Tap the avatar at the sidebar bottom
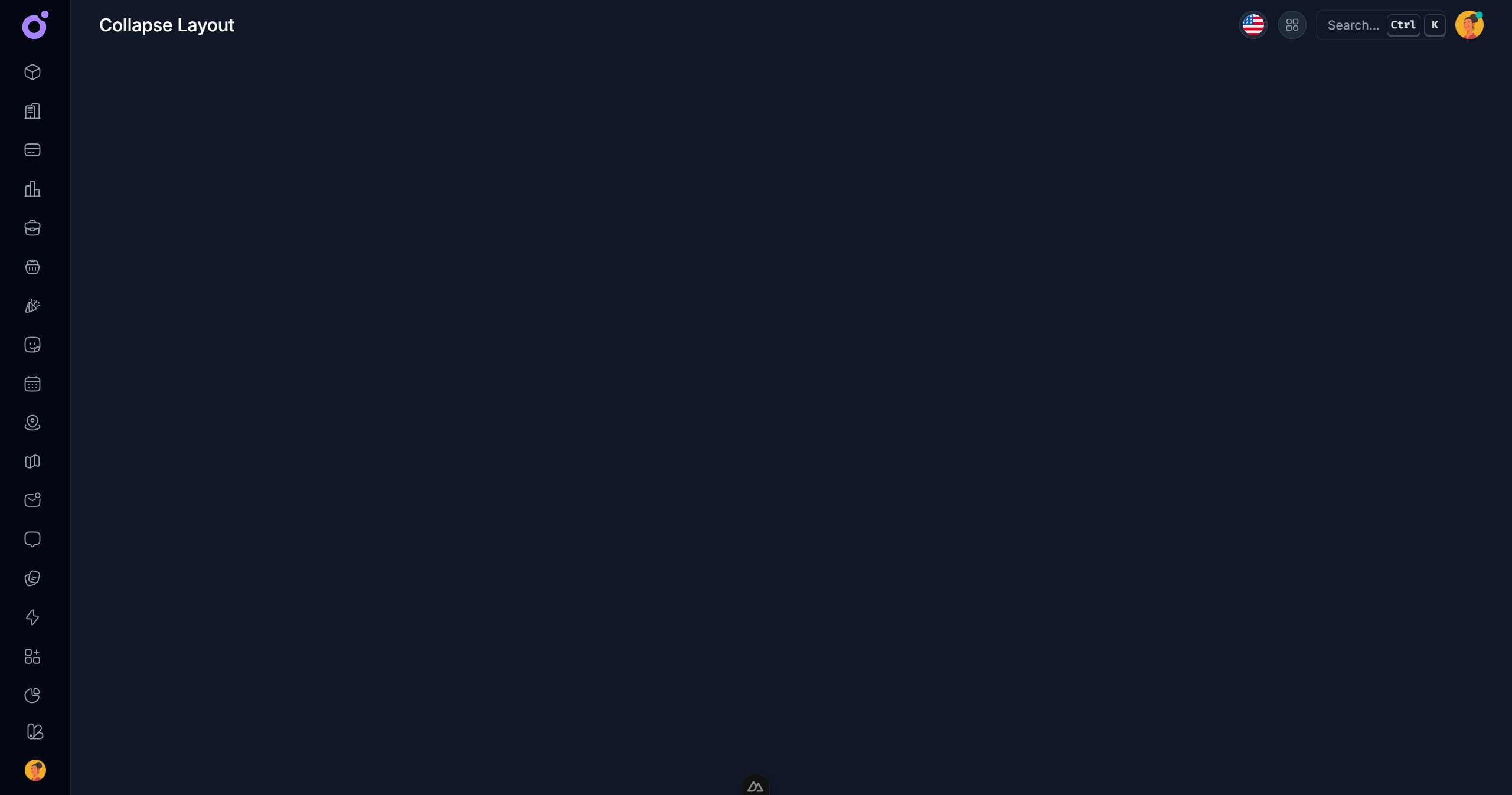This screenshot has width=1512, height=795. tap(35, 770)
